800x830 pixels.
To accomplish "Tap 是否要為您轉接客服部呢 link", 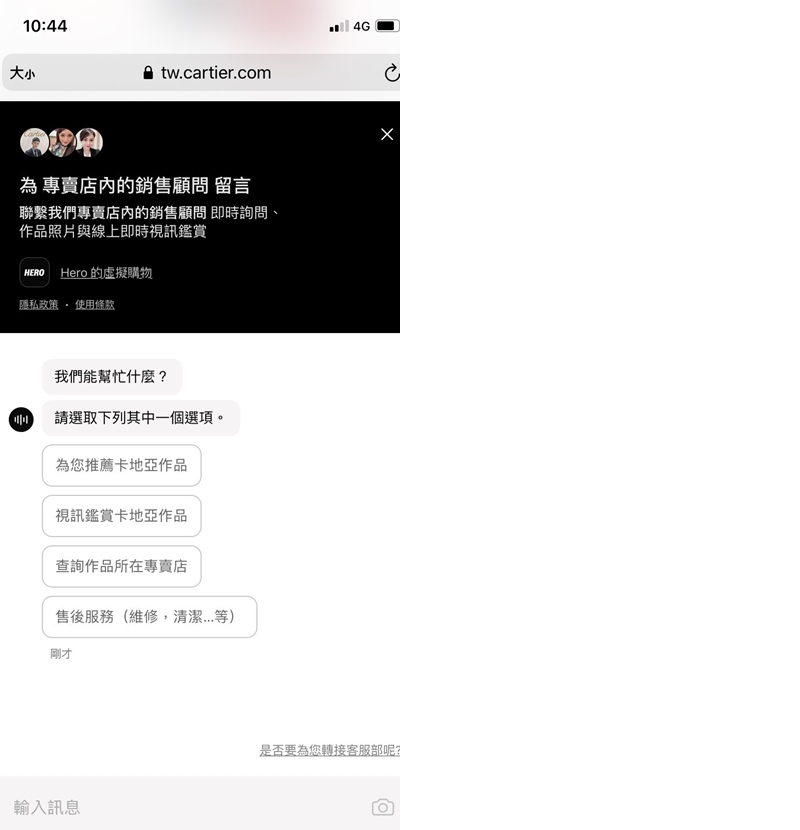I will (x=329, y=750).
